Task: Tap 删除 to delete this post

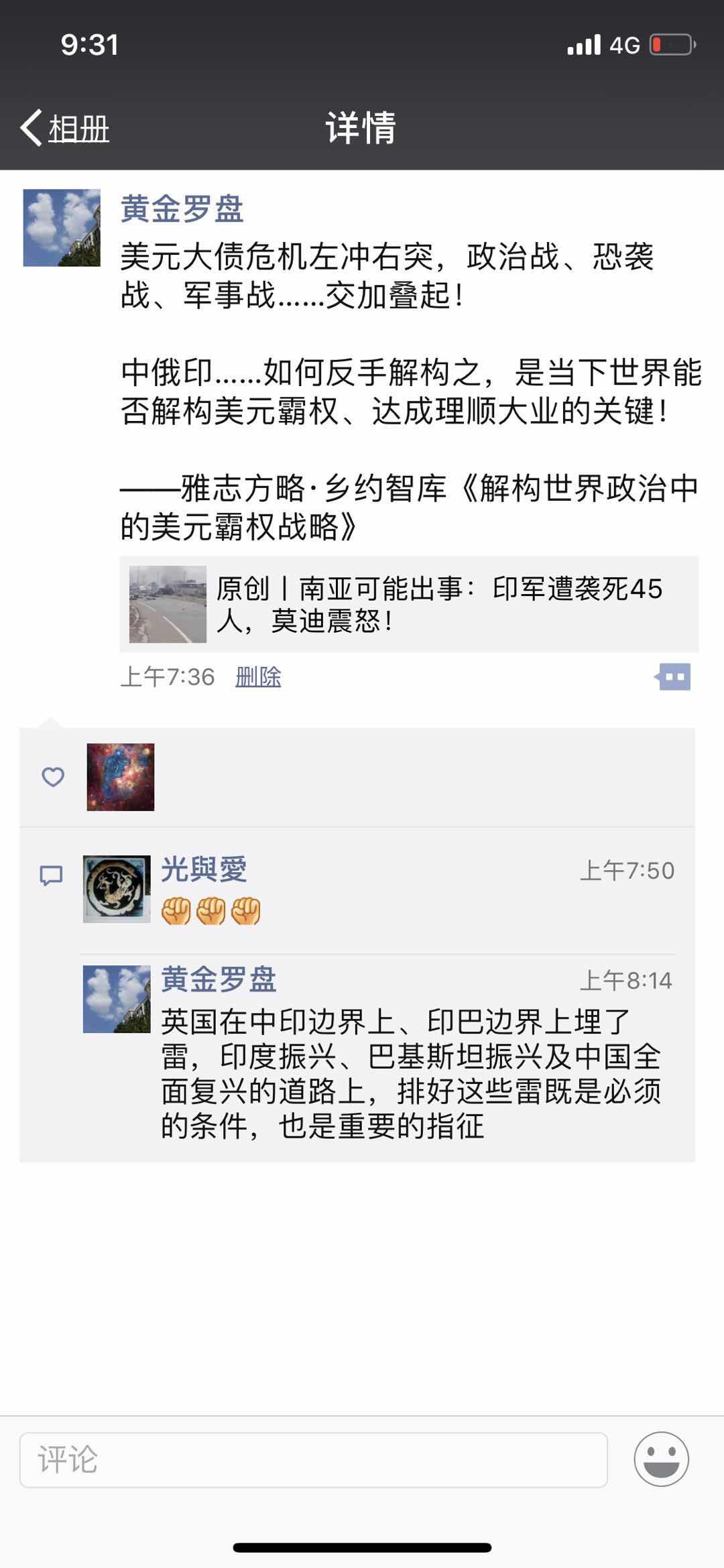Action: pos(258,677)
